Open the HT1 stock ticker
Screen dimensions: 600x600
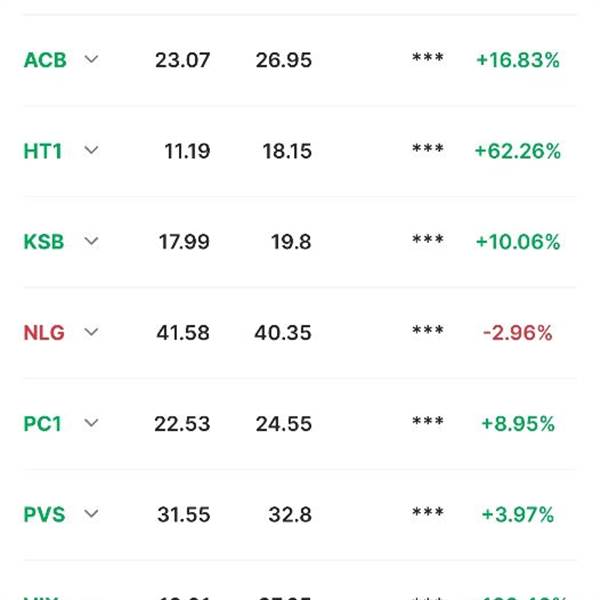(x=43, y=151)
